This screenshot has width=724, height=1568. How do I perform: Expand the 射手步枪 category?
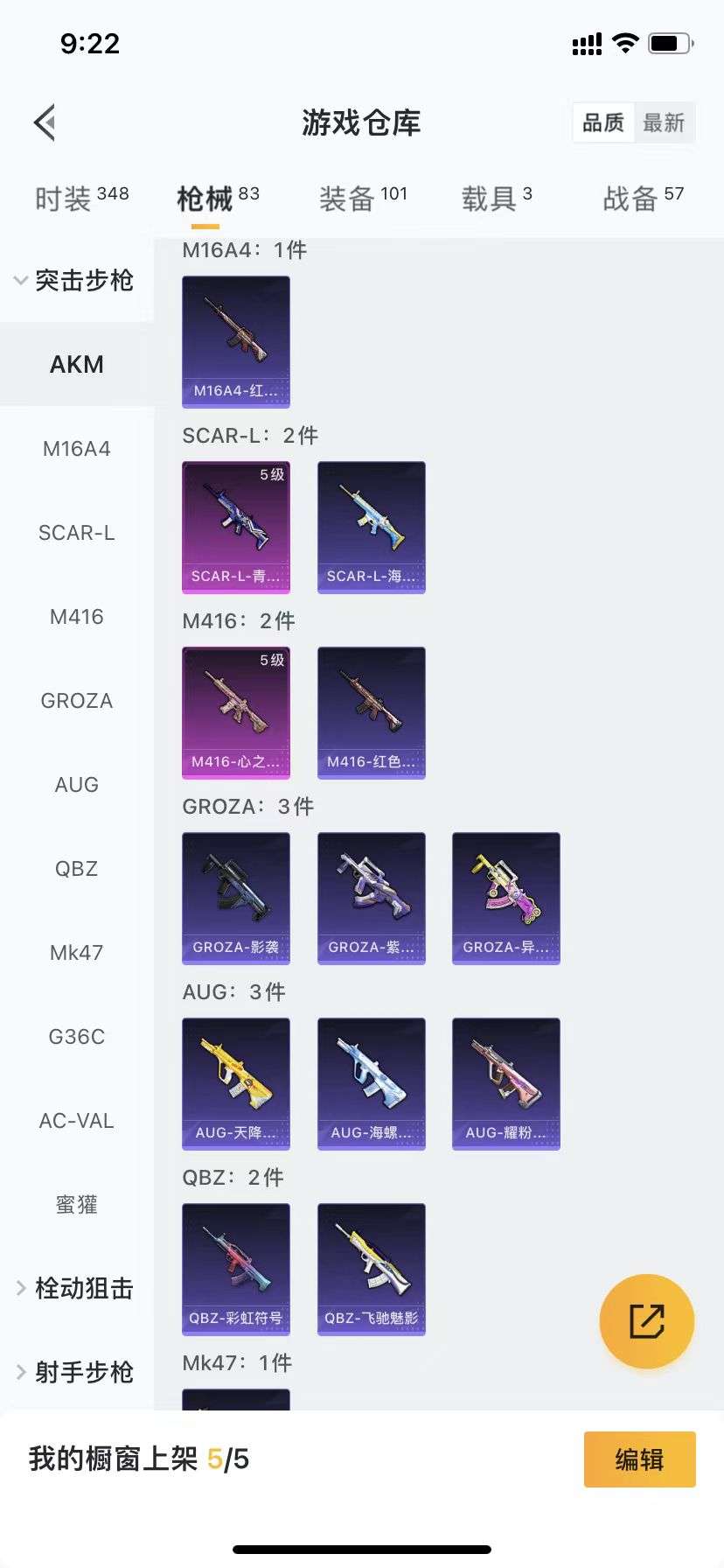tap(76, 1372)
